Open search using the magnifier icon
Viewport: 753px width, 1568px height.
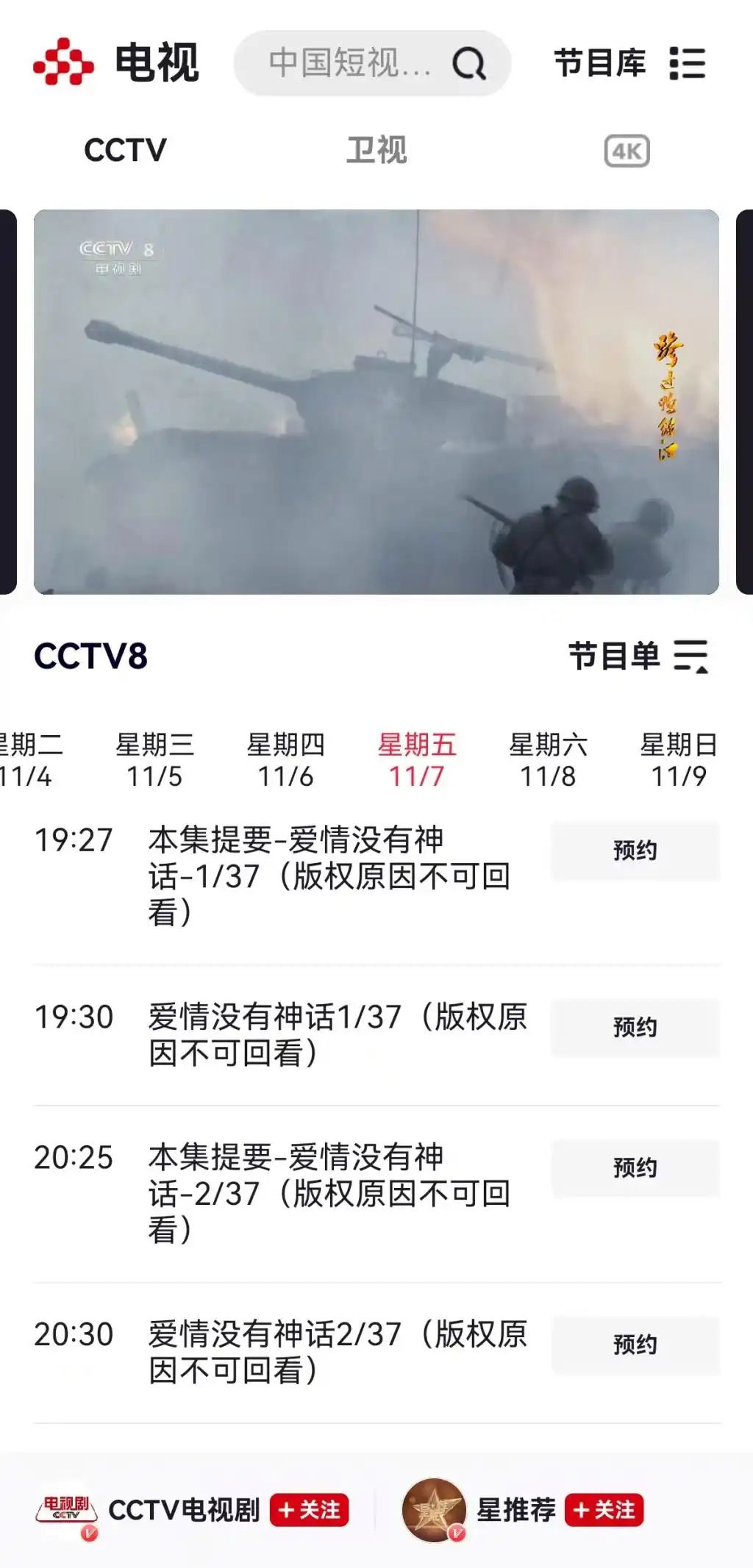tap(468, 65)
